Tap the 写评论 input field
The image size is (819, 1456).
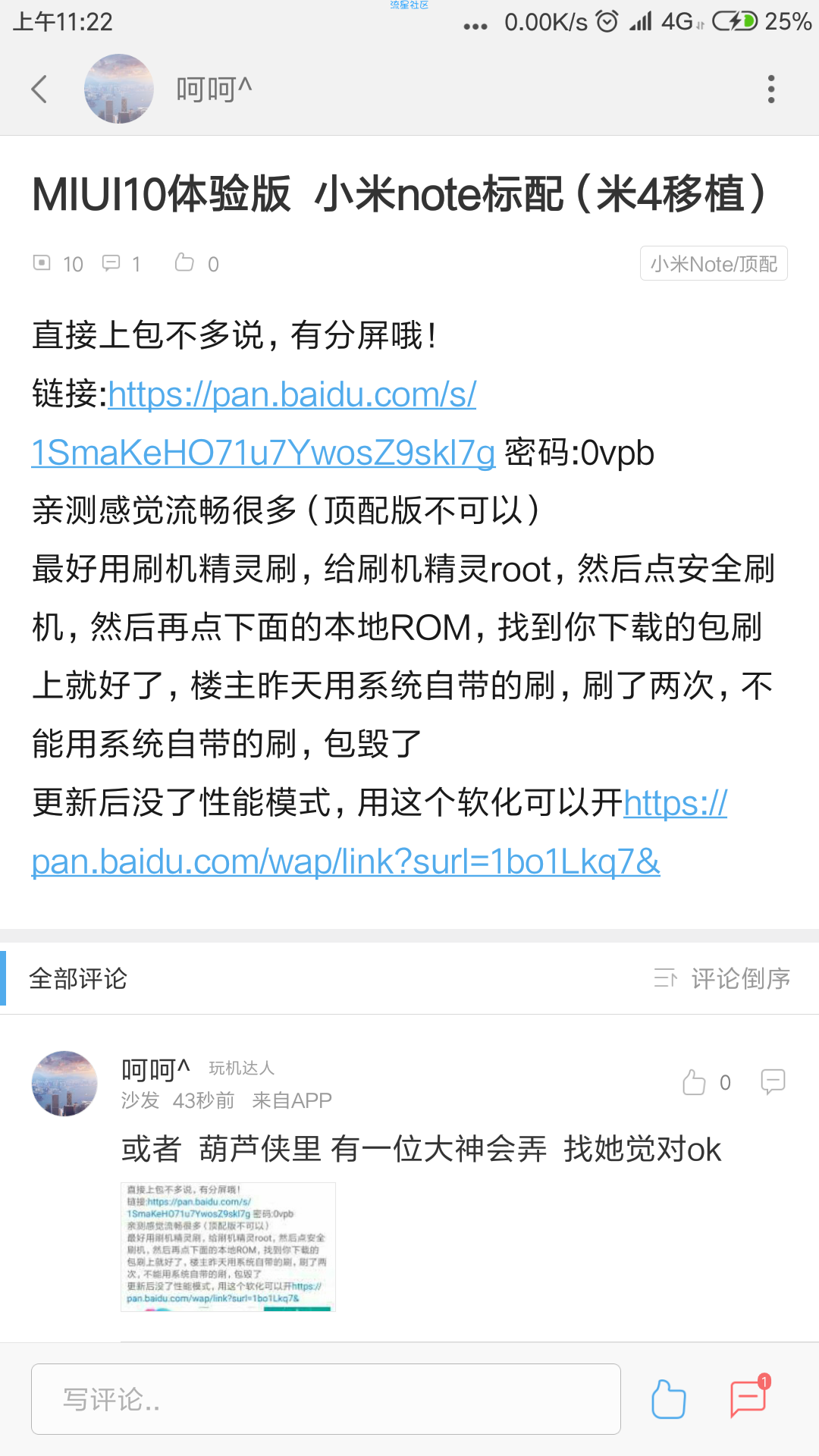pyautogui.click(x=326, y=1399)
